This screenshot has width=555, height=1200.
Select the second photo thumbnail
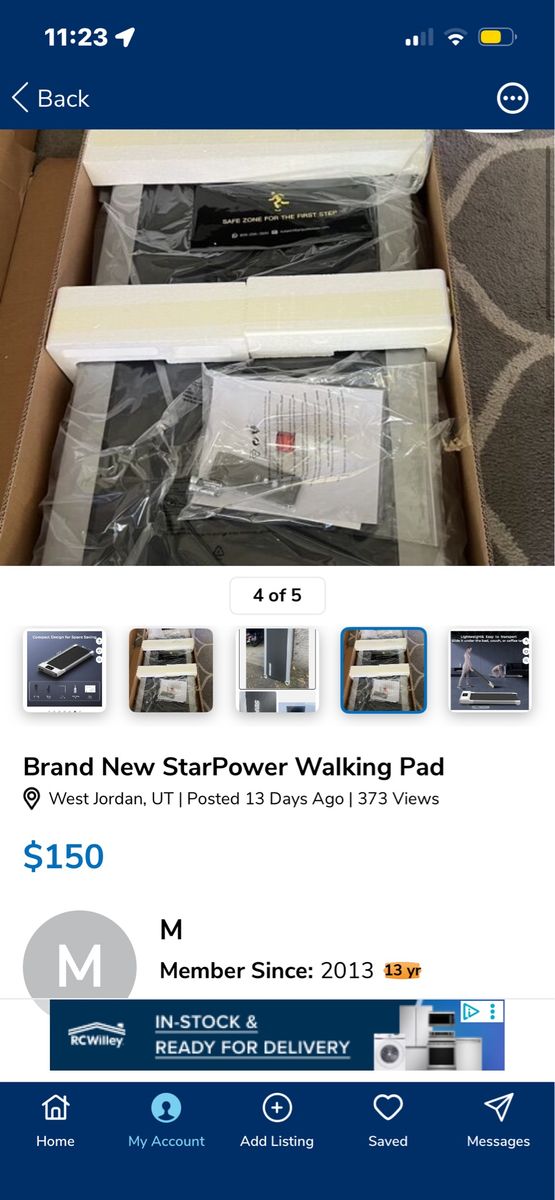[171, 670]
